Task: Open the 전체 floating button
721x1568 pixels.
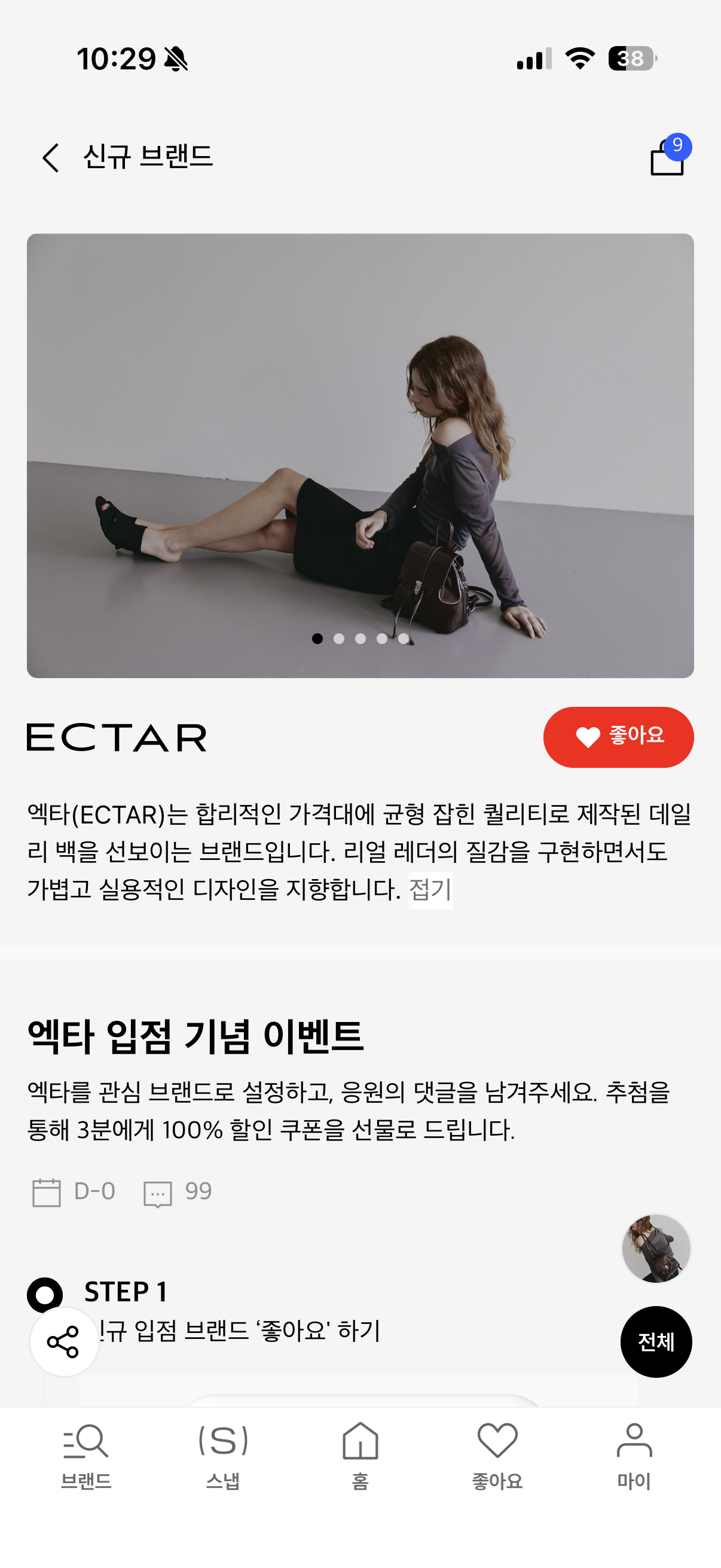Action: tap(656, 1341)
